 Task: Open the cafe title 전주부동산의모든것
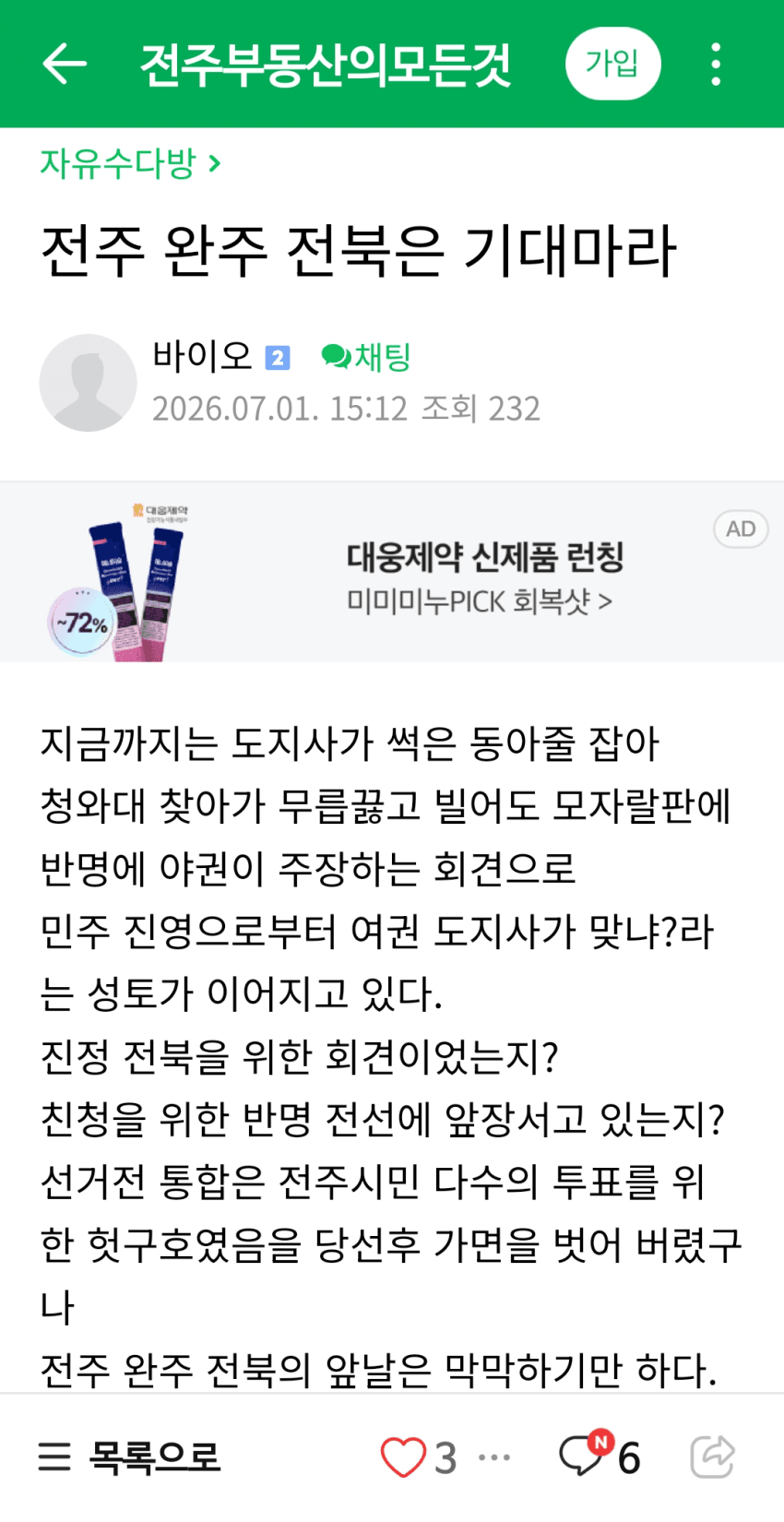(x=325, y=64)
